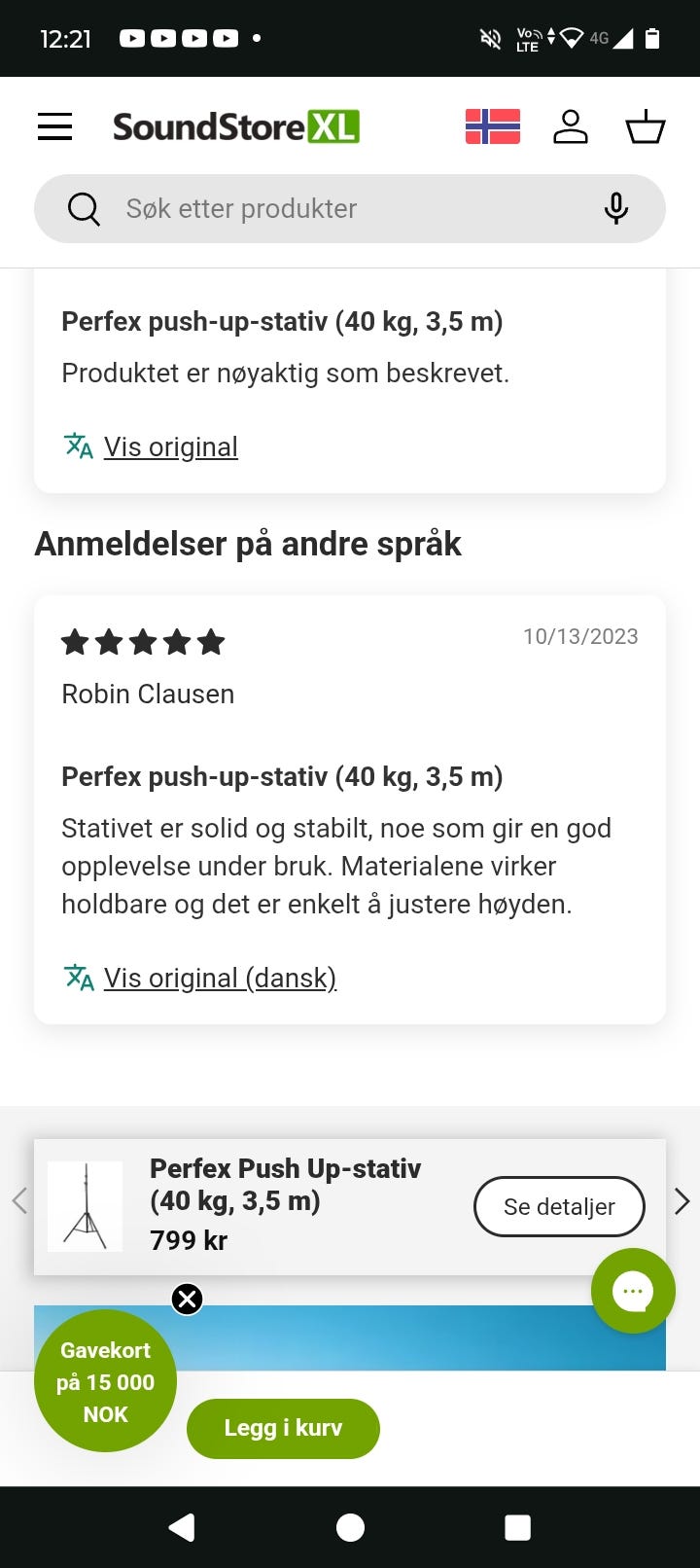The width and height of the screenshot is (700, 1568).
Task: Open the shopping cart
Action: 646,126
